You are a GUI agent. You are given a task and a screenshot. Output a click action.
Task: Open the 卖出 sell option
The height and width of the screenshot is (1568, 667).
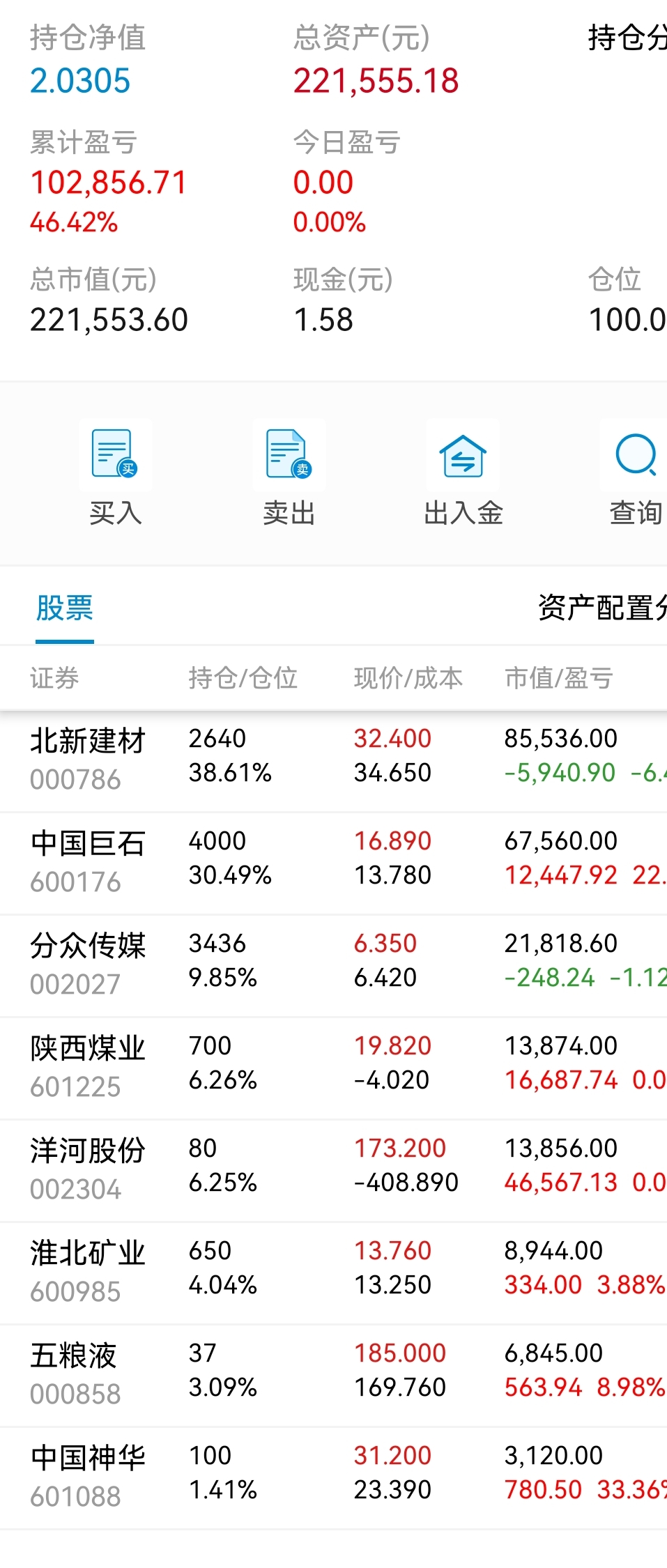tap(289, 473)
